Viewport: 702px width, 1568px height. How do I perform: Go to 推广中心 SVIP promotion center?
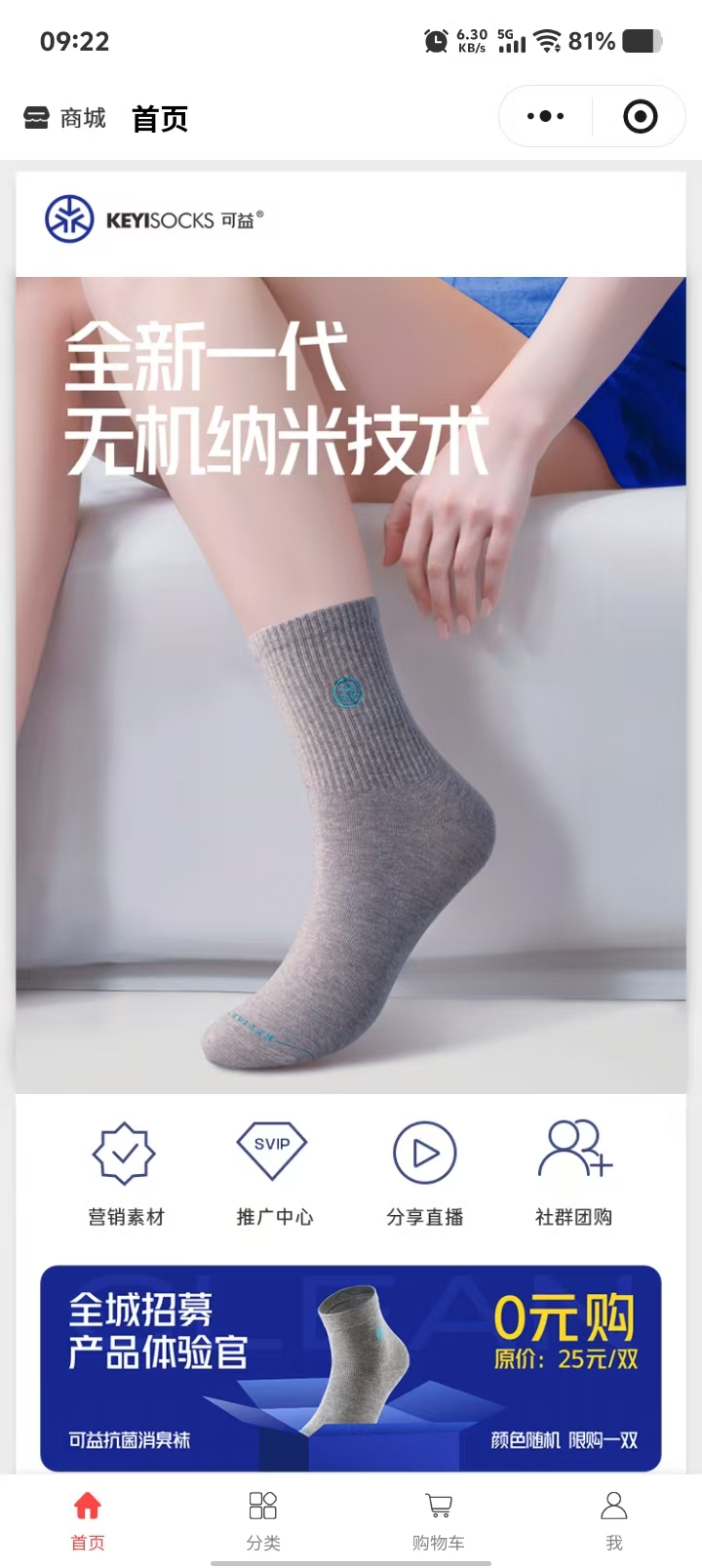coord(274,1174)
